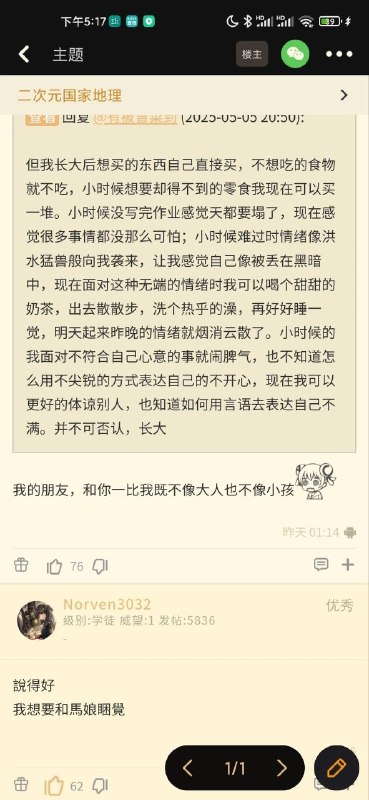Open the Norven3032 username link
The image size is (369, 800).
pyautogui.click(x=107, y=605)
